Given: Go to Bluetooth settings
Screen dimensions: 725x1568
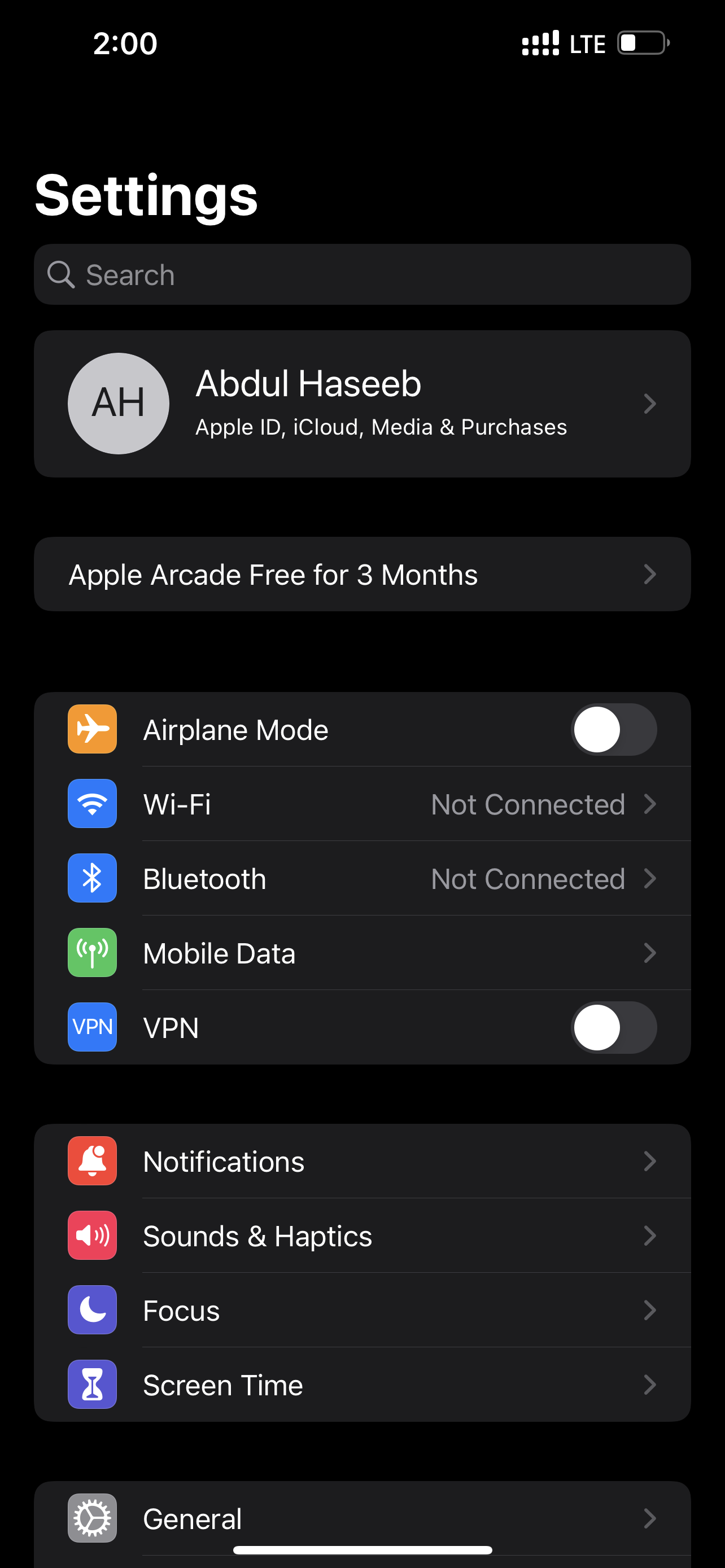Looking at the screenshot, I should click(x=362, y=878).
